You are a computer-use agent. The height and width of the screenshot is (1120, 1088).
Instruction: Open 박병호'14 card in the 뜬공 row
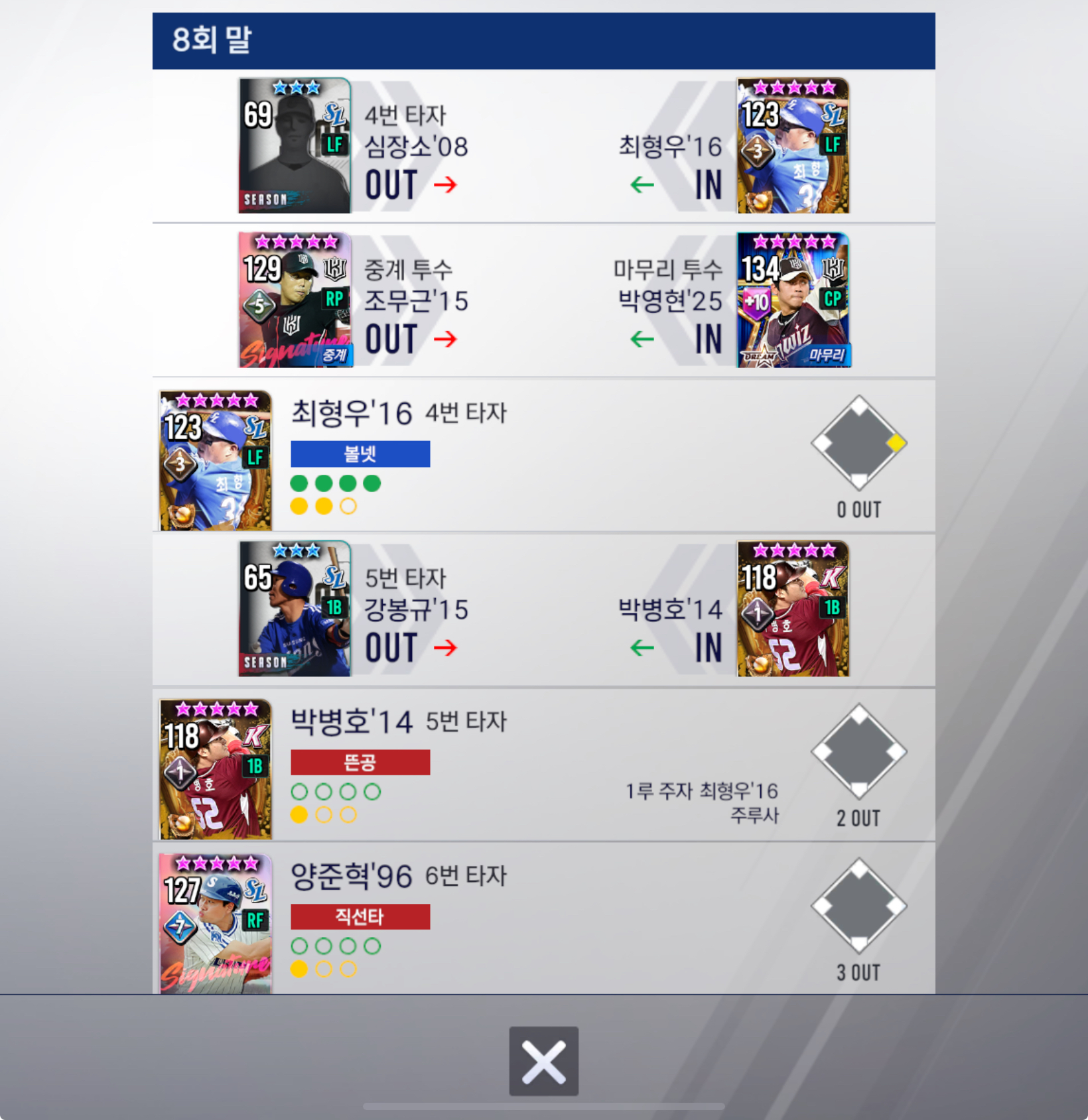pyautogui.click(x=216, y=769)
